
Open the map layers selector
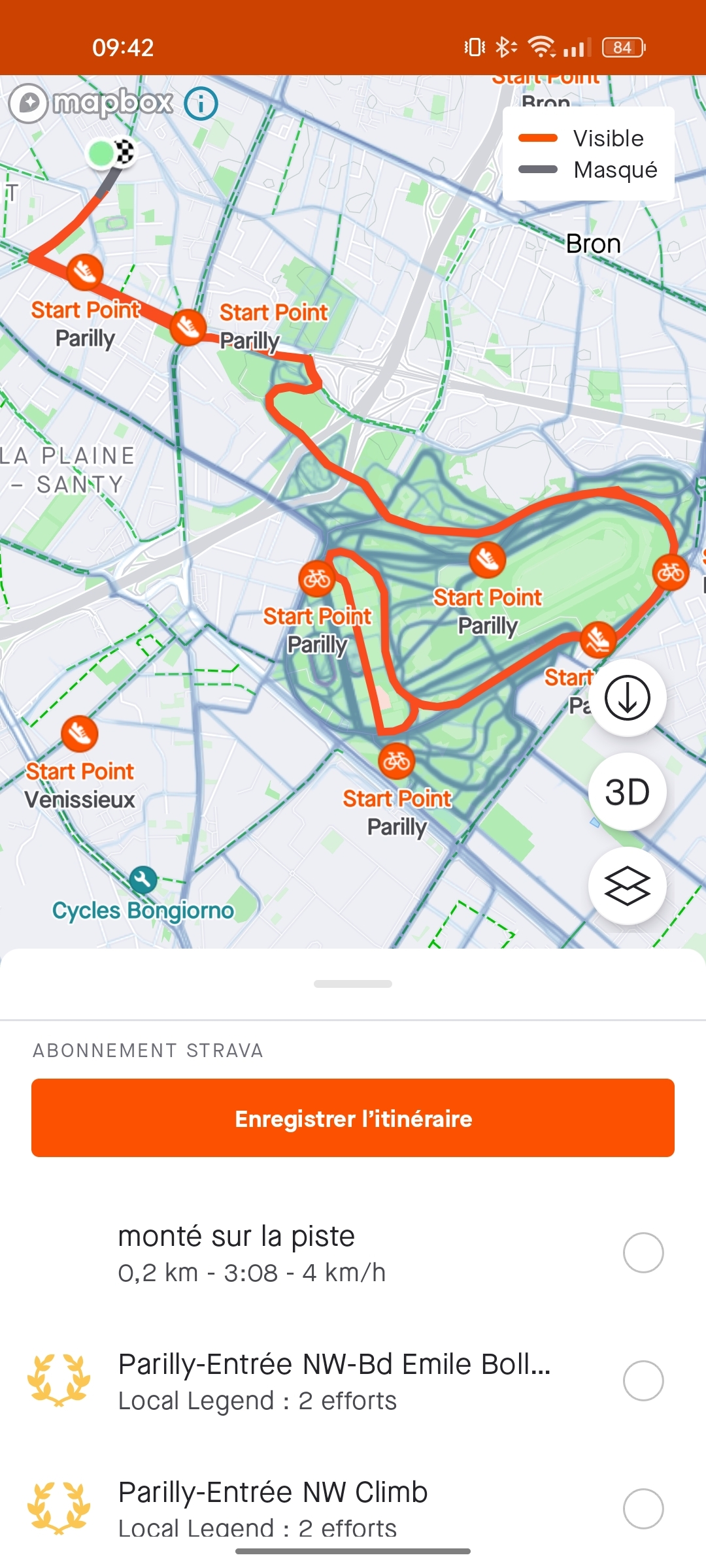point(627,886)
